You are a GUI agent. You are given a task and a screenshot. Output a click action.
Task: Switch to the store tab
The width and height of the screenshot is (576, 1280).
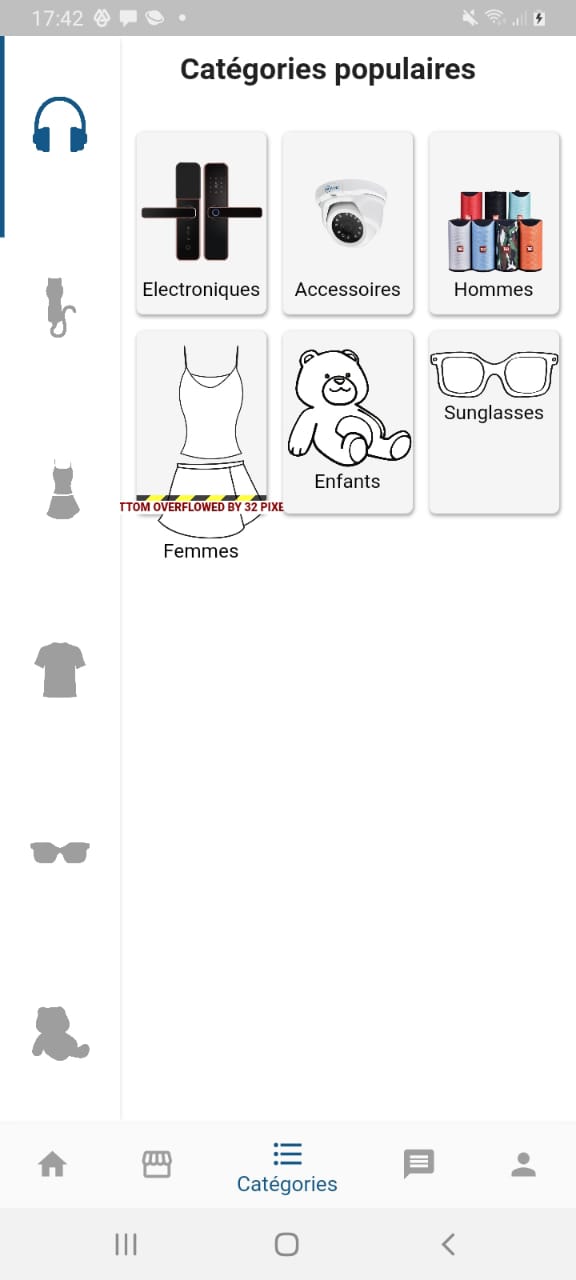[157, 1164]
